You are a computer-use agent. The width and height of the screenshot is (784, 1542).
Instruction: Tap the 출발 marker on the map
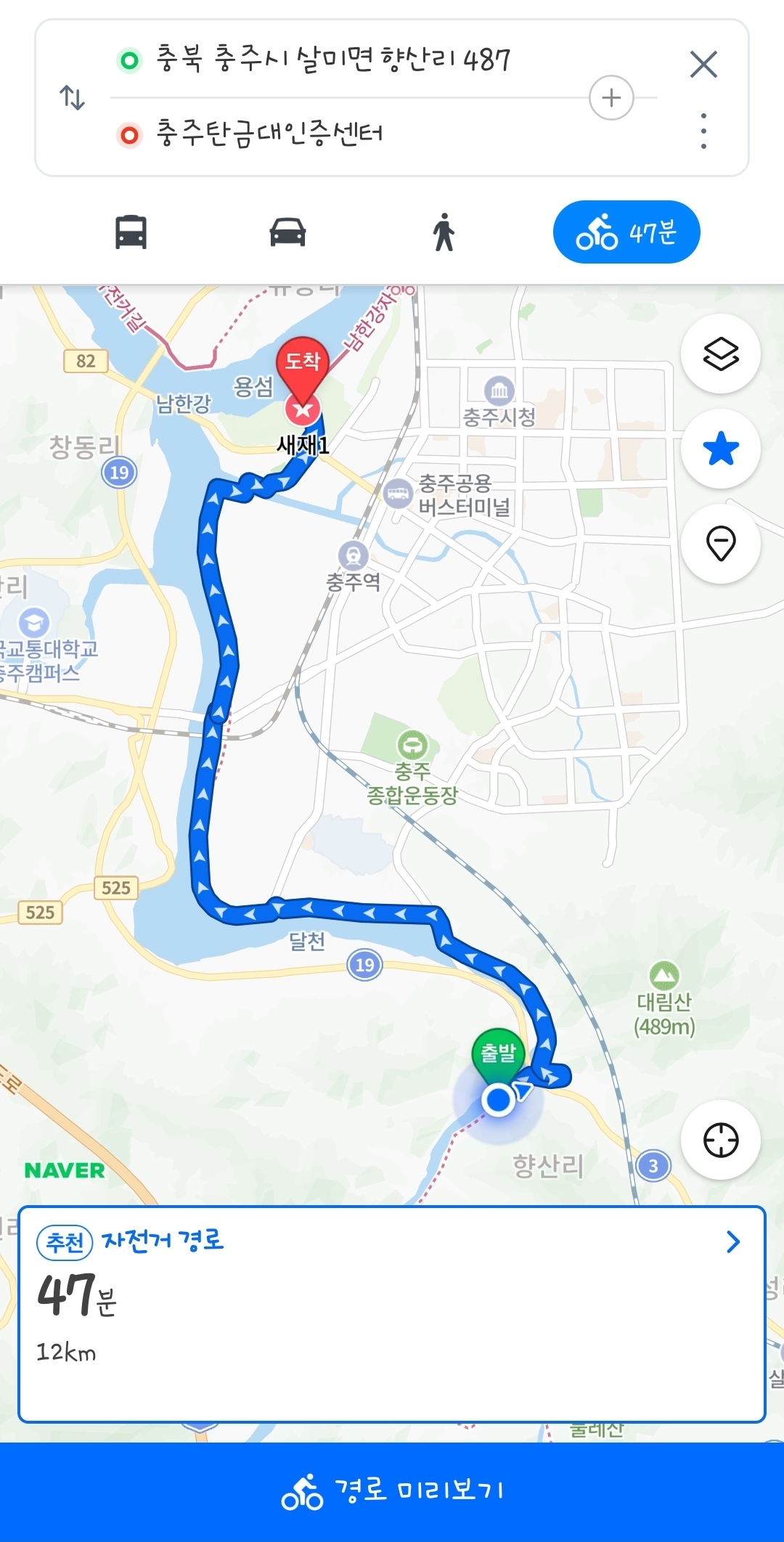click(498, 1054)
